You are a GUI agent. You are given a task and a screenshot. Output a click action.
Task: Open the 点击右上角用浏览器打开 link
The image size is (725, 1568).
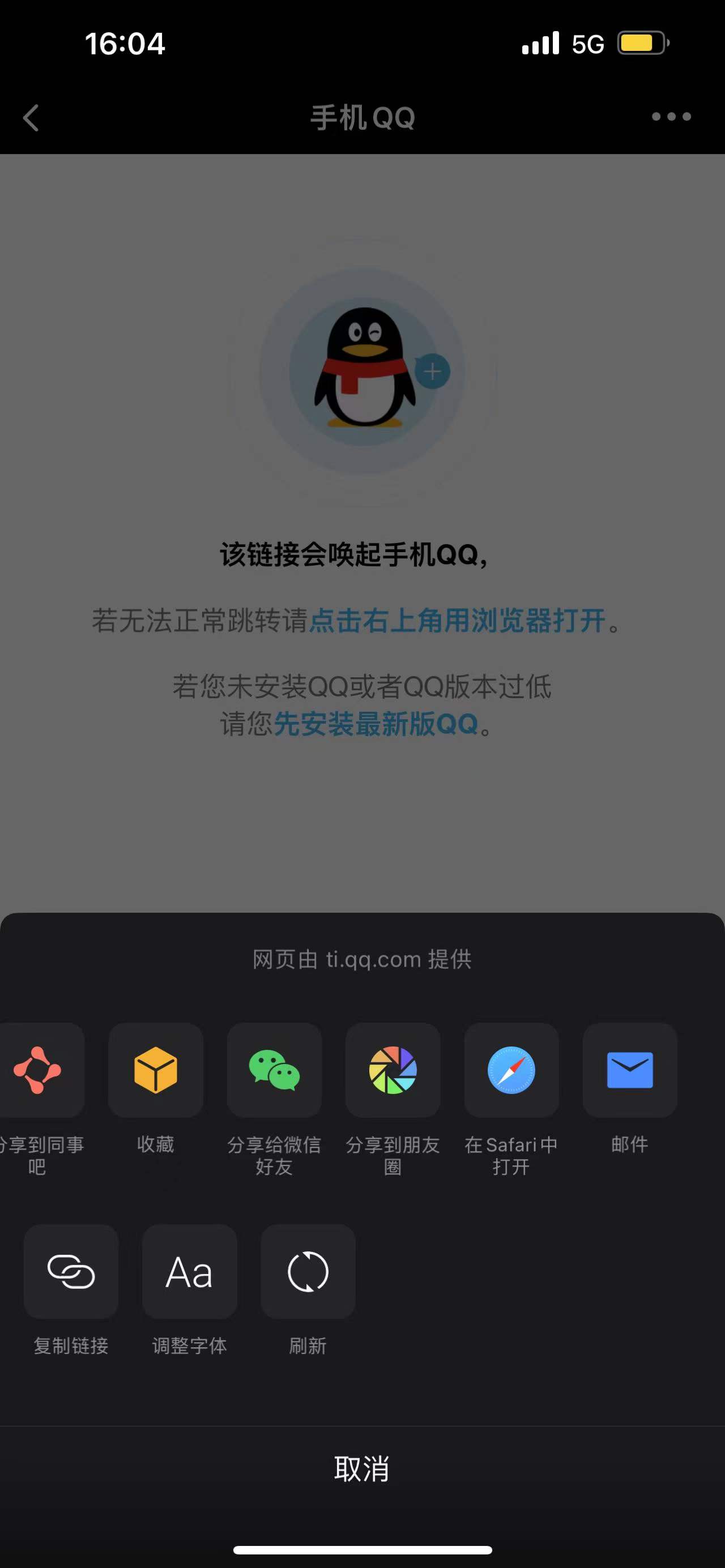(x=455, y=622)
